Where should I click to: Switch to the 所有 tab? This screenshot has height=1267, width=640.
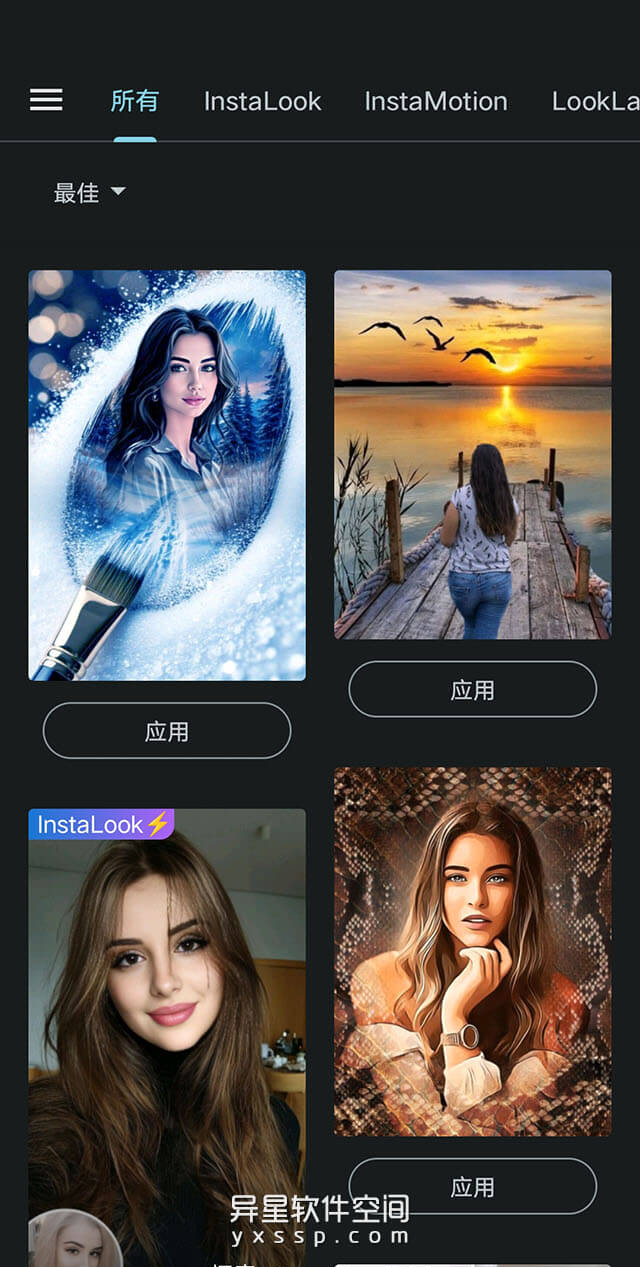pyautogui.click(x=134, y=101)
